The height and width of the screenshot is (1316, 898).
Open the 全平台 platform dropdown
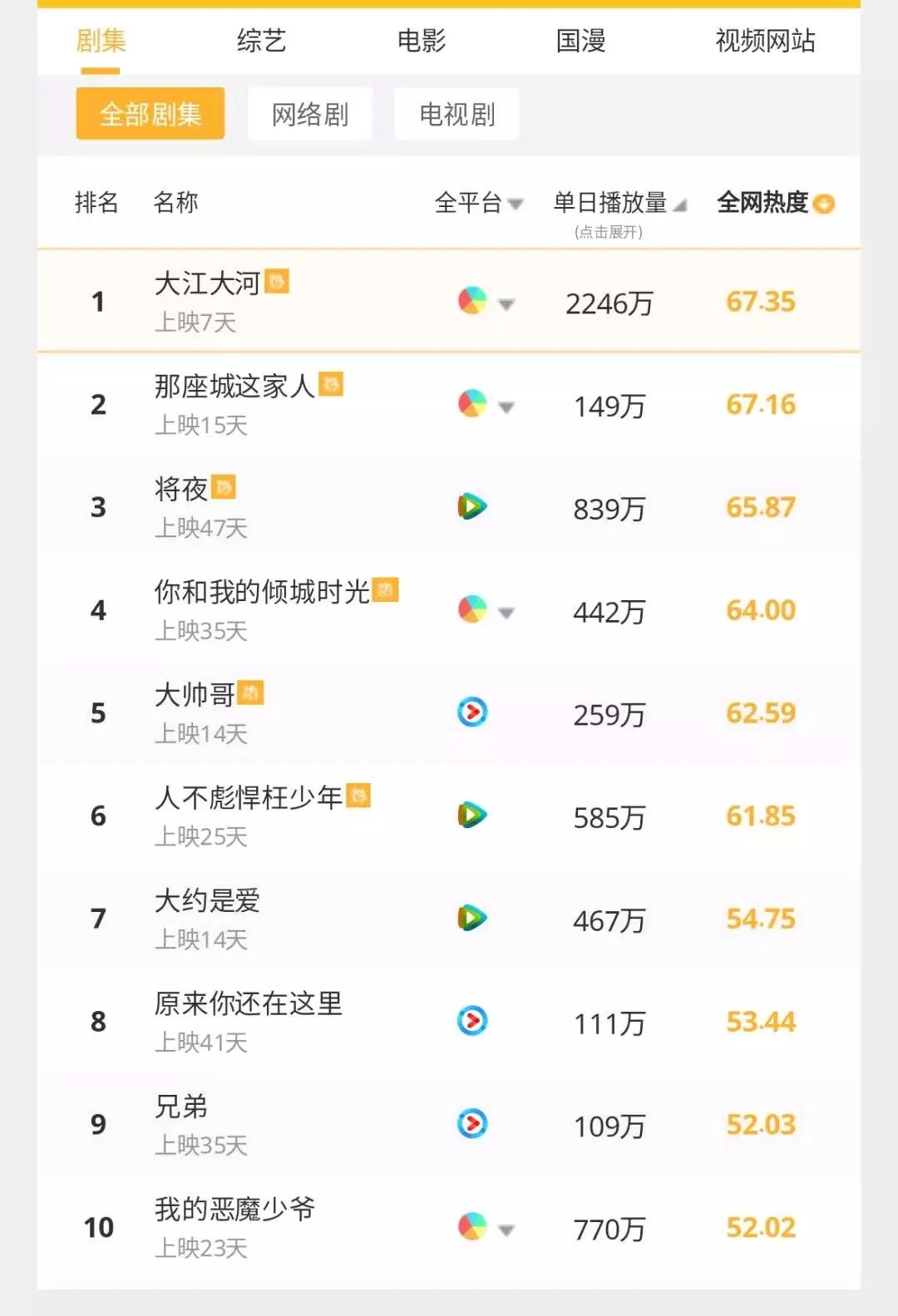click(x=479, y=203)
